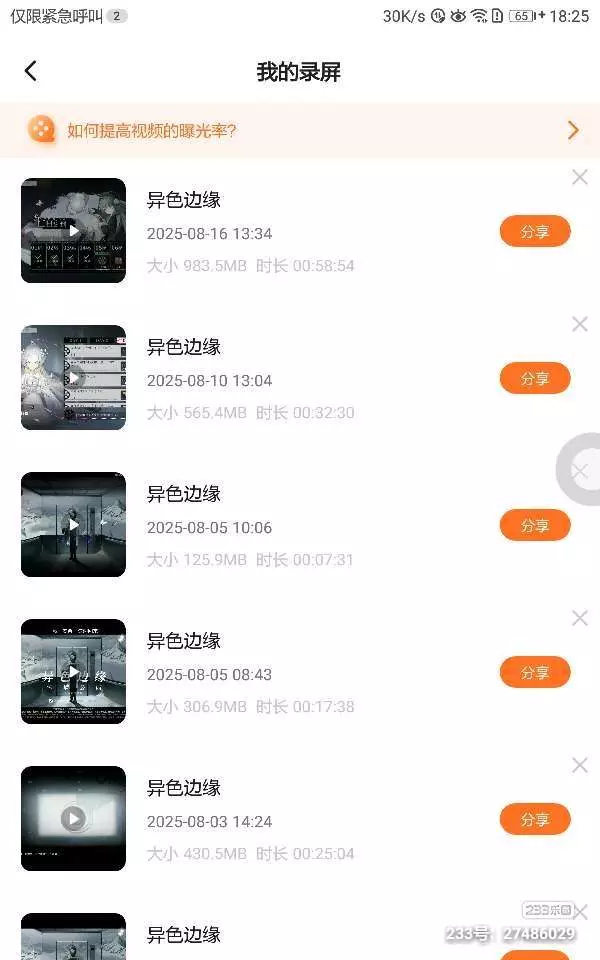Share the 2025-08-10 13:04 recording
This screenshot has height=960, width=600.
pos(535,378)
